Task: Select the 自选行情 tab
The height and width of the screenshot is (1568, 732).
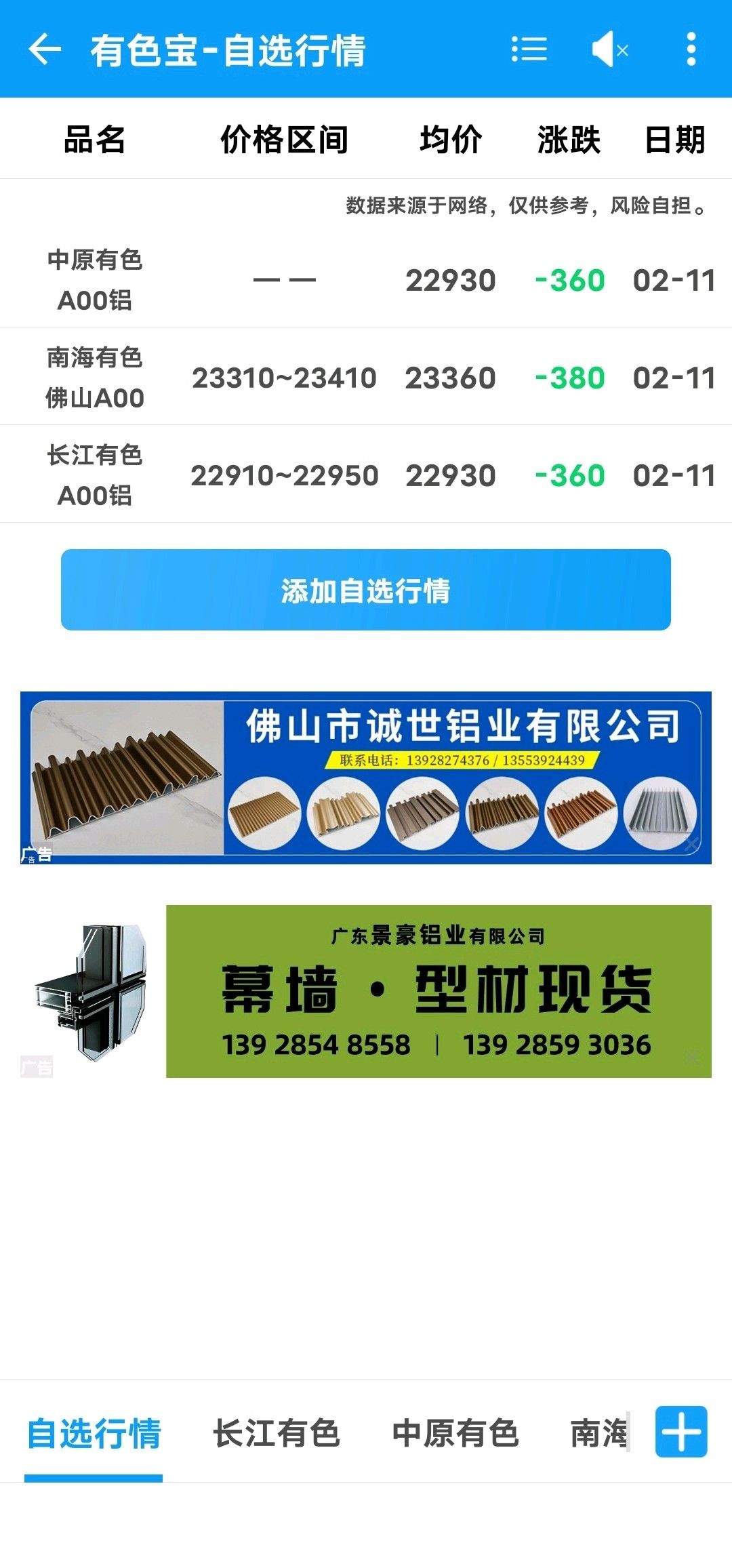Action: [94, 1434]
